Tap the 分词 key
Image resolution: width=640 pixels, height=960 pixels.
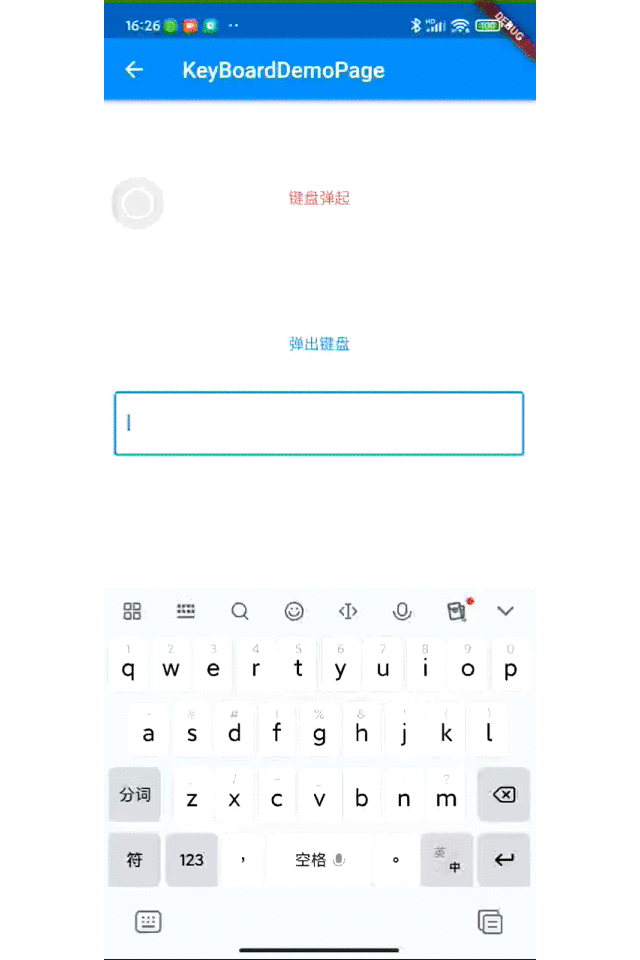point(134,795)
